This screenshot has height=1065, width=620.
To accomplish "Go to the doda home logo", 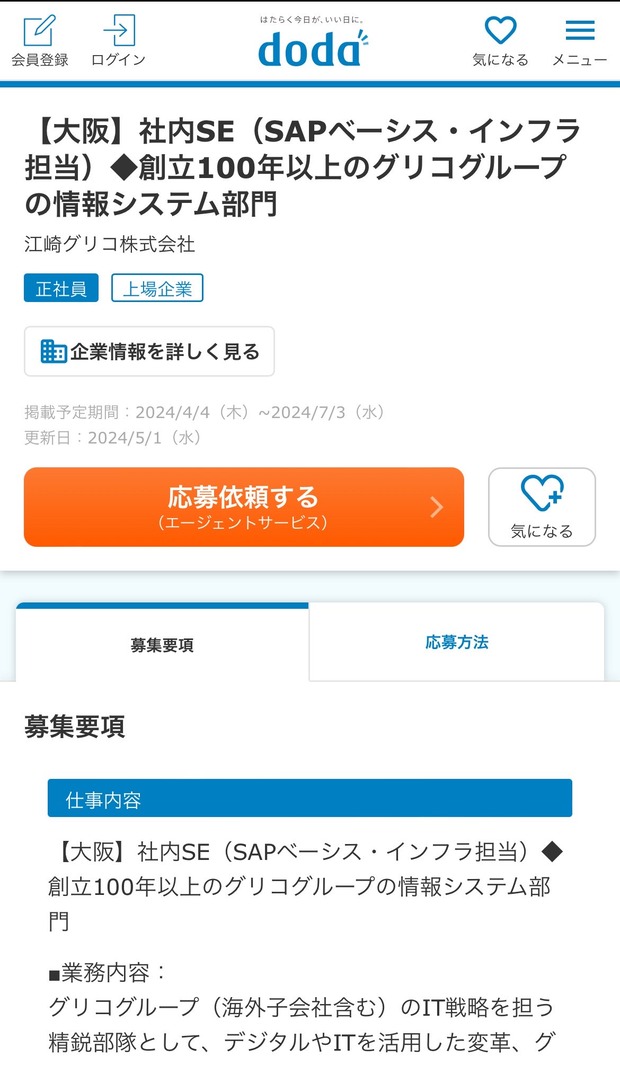I will coord(312,43).
